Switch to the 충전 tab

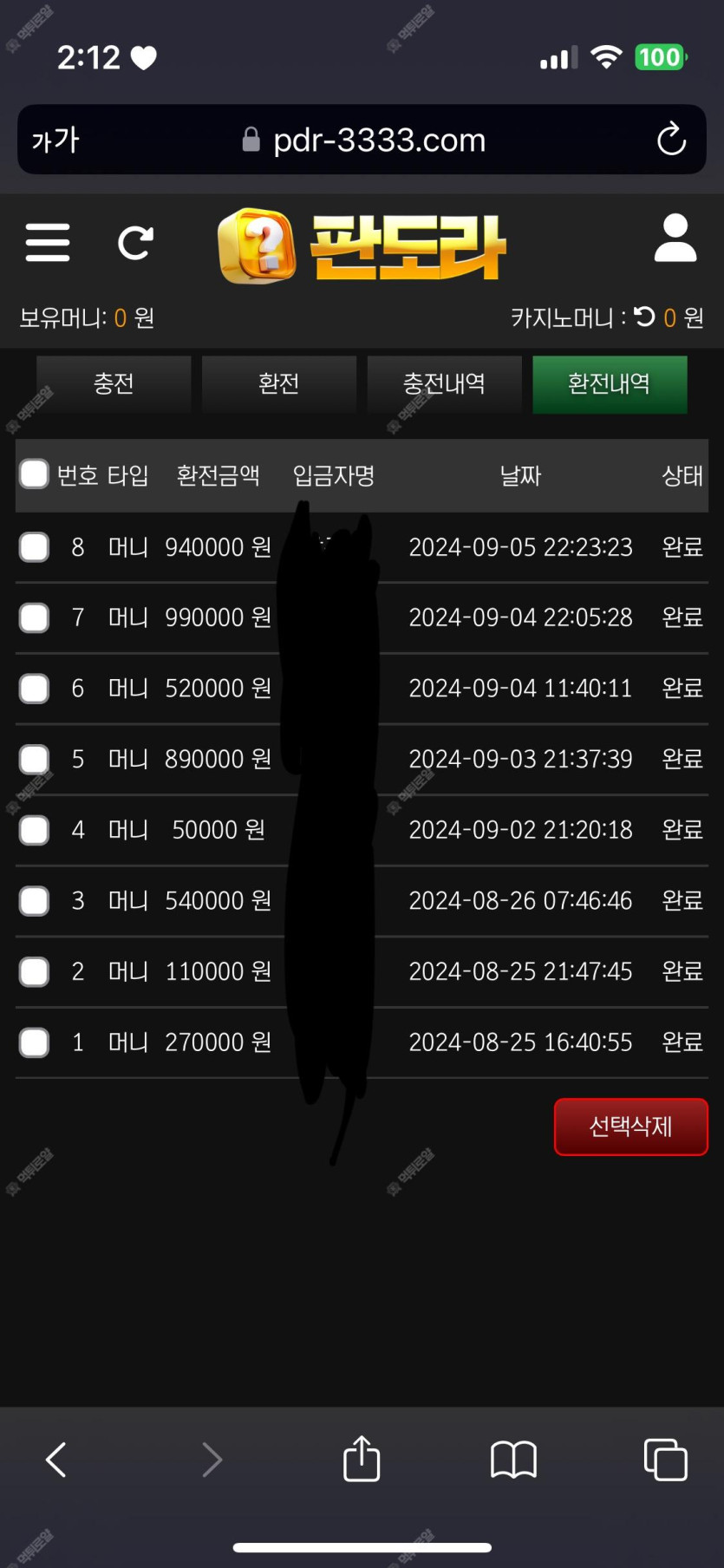pos(114,384)
